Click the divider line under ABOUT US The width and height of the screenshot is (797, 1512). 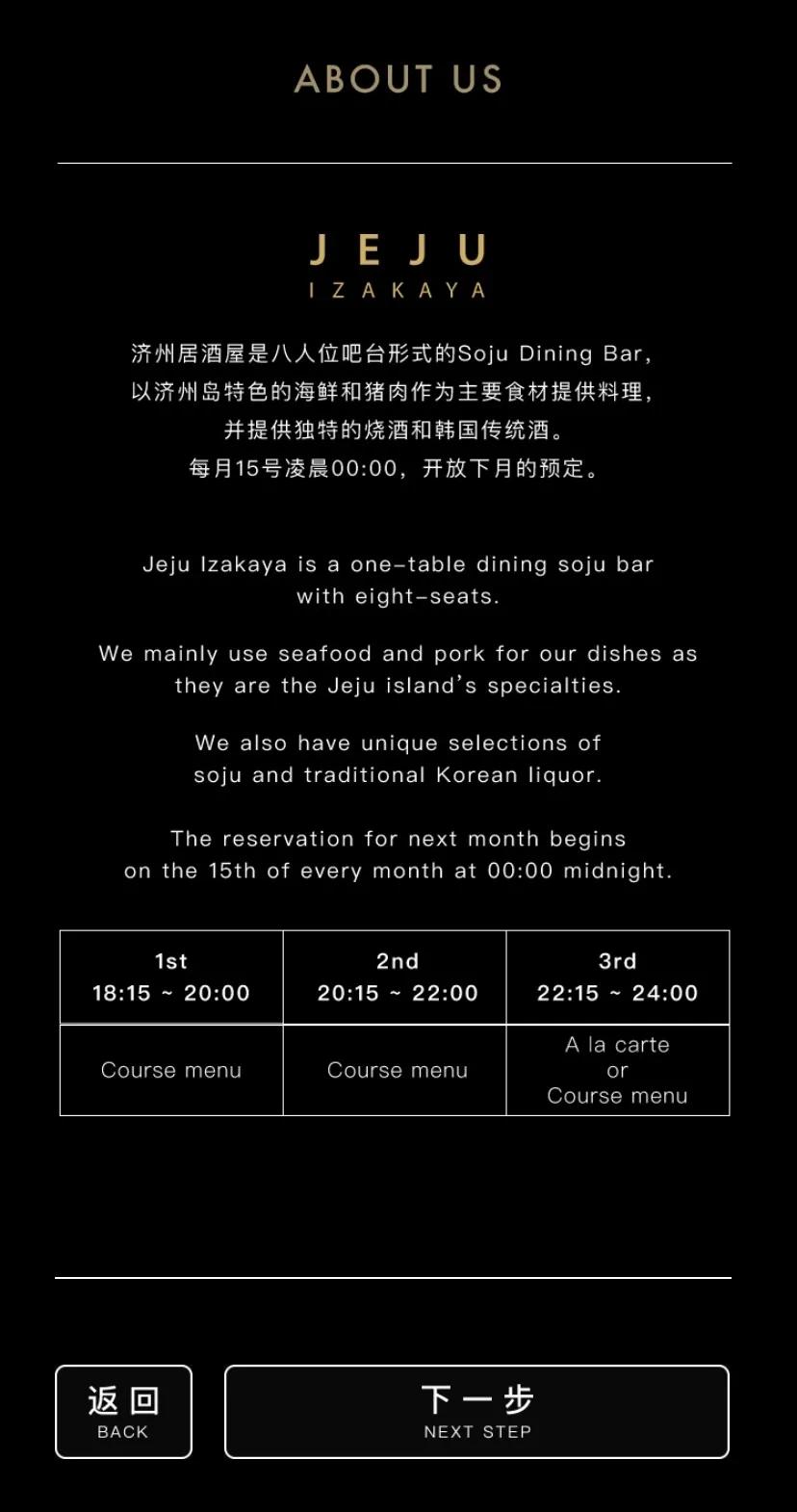(398, 162)
